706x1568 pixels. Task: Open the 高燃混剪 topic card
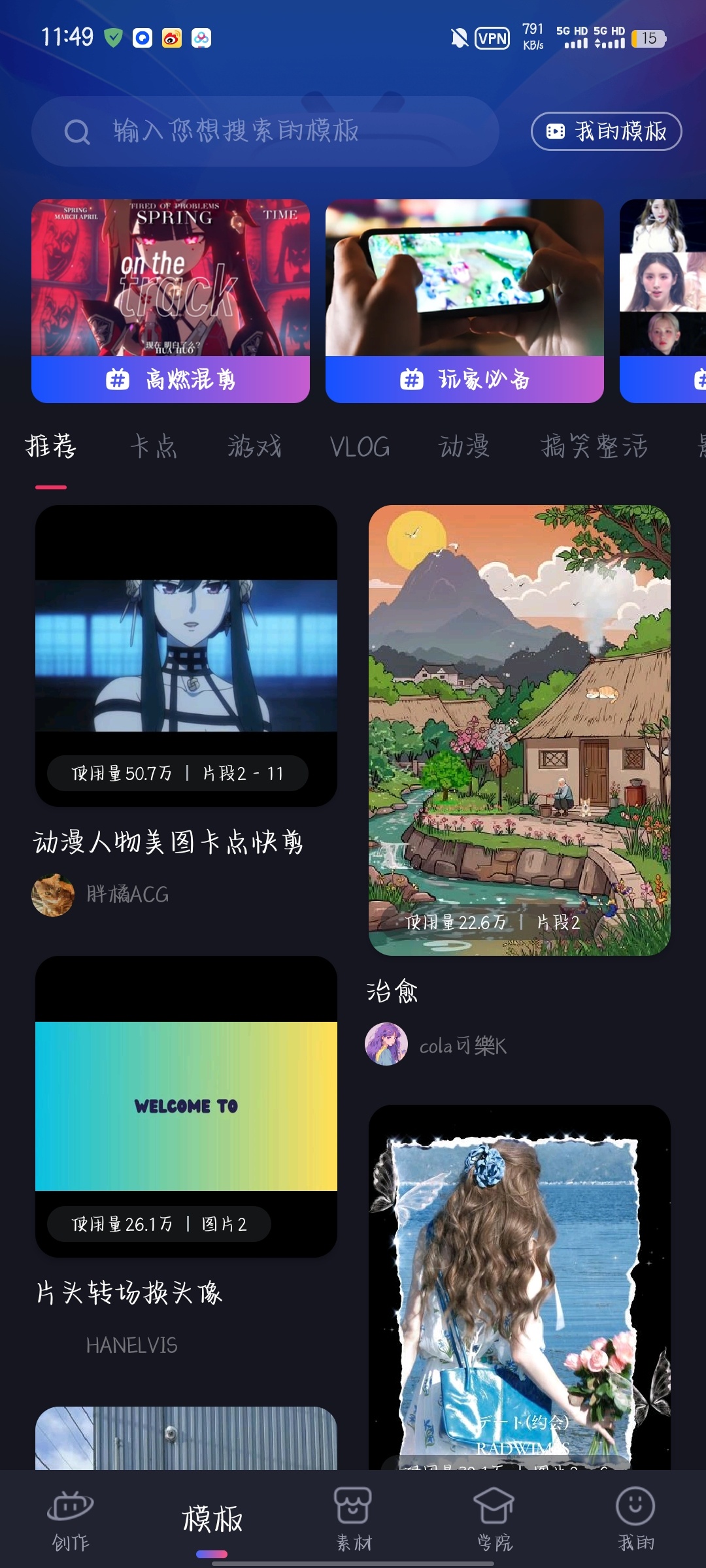(x=171, y=301)
